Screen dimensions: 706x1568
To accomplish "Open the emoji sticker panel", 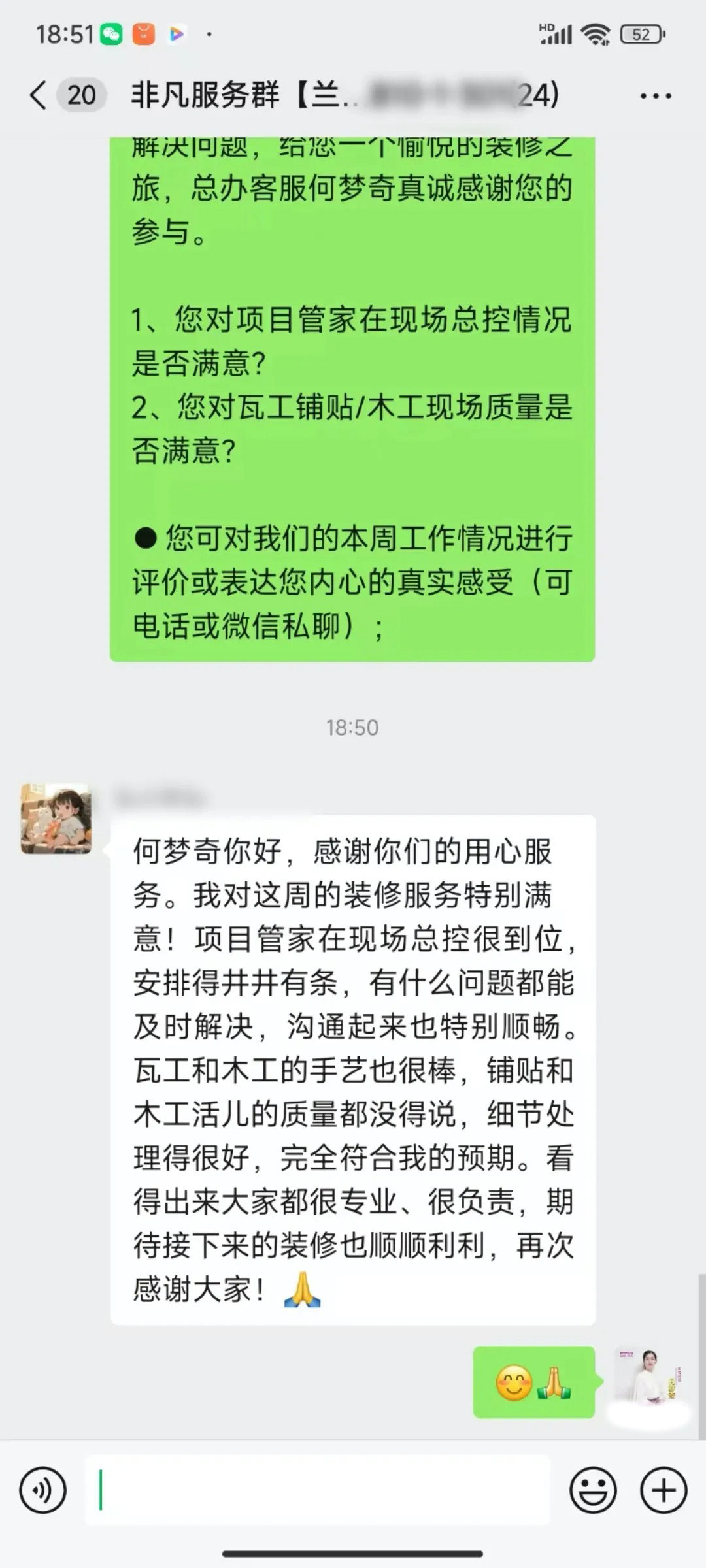I will [x=593, y=1490].
